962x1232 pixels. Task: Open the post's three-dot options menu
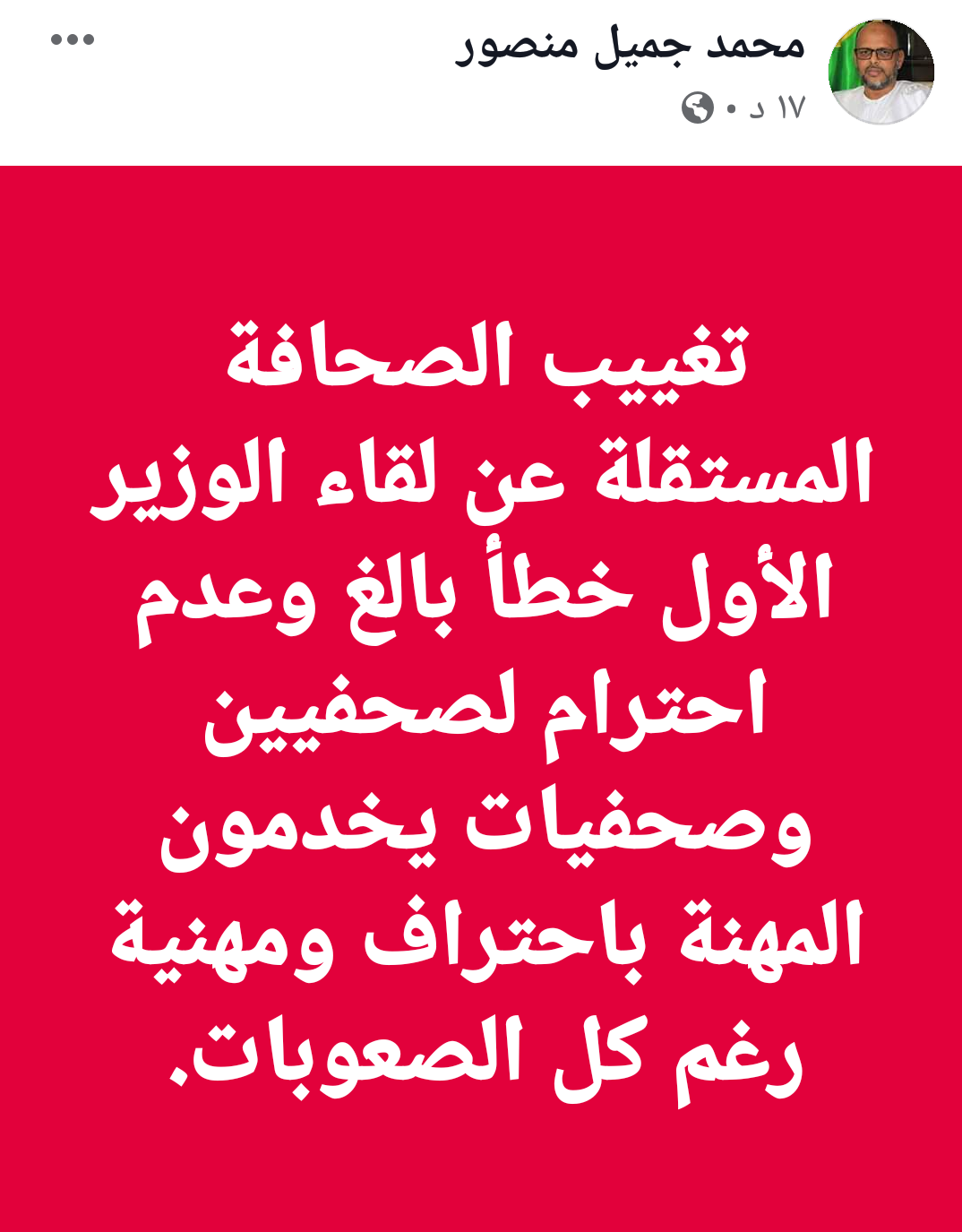pos(73,39)
